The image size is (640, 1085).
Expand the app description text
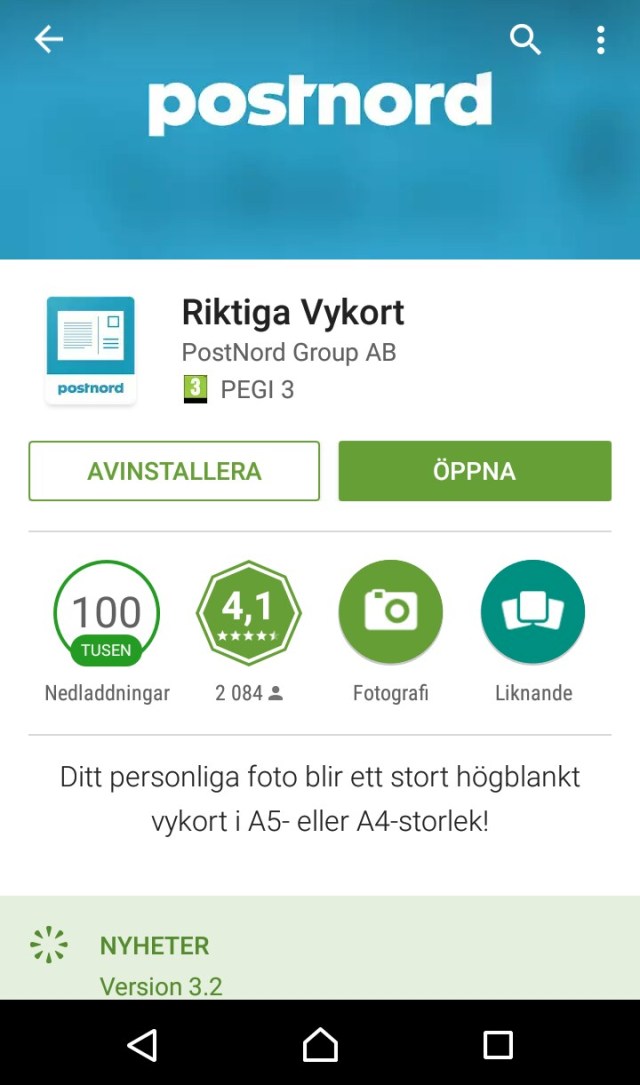[x=320, y=800]
